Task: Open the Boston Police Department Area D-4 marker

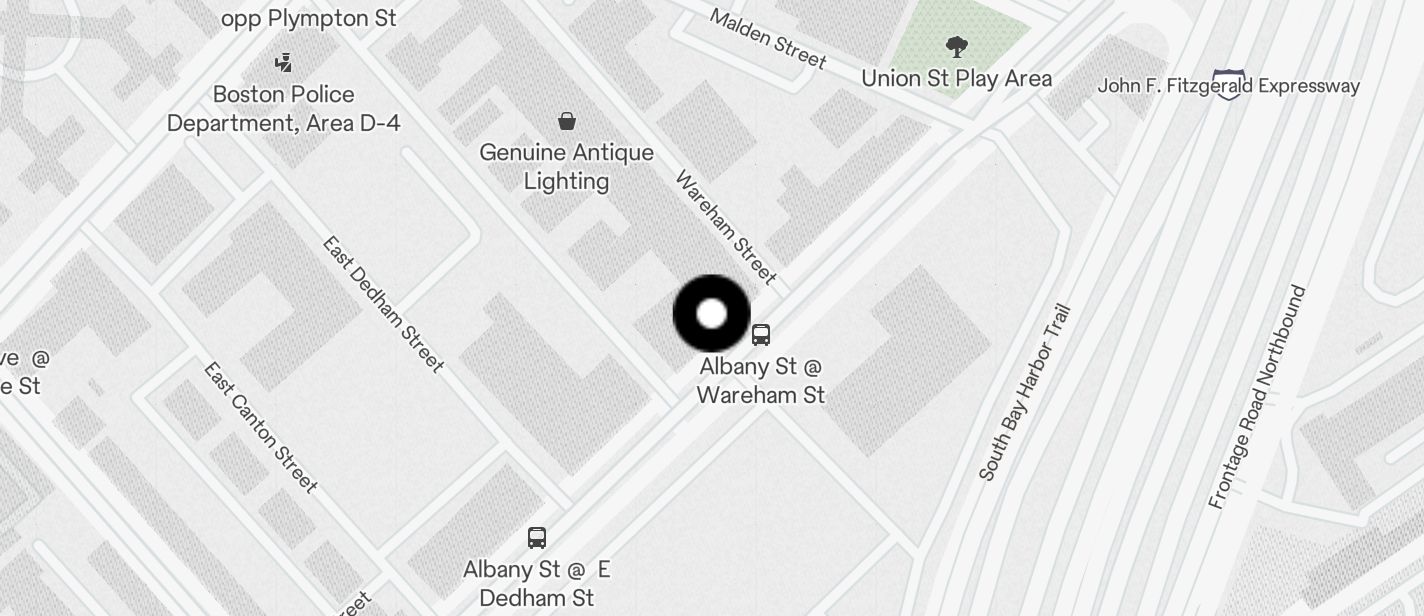Action: click(285, 63)
